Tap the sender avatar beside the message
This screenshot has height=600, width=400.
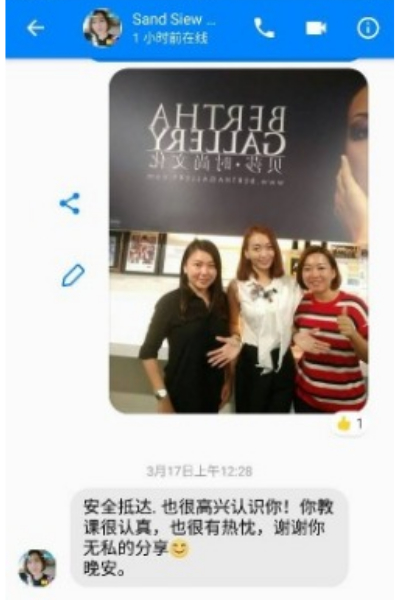(x=37, y=568)
